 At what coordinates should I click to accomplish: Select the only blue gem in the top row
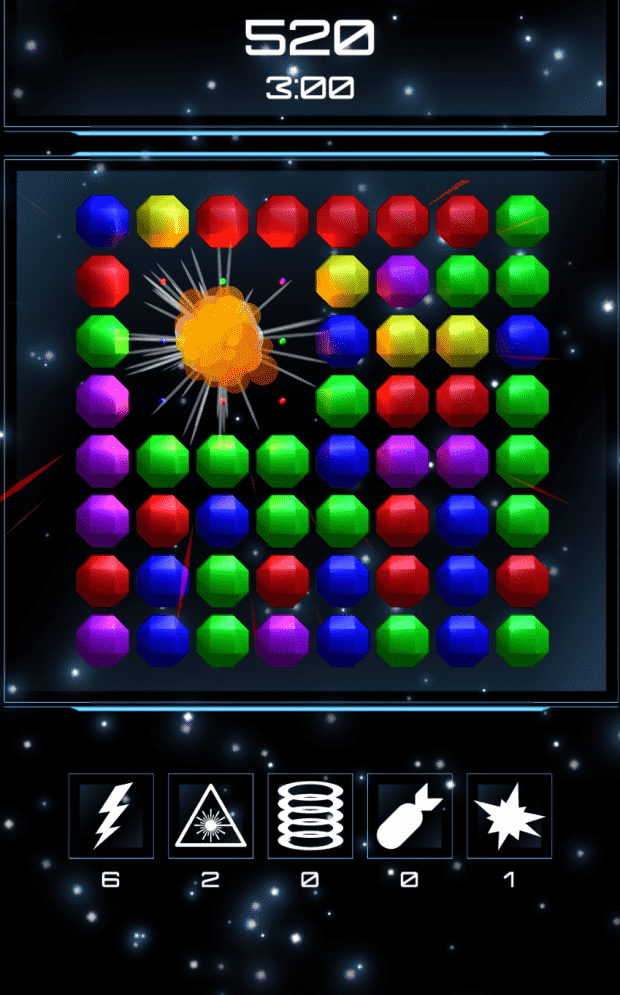point(103,221)
